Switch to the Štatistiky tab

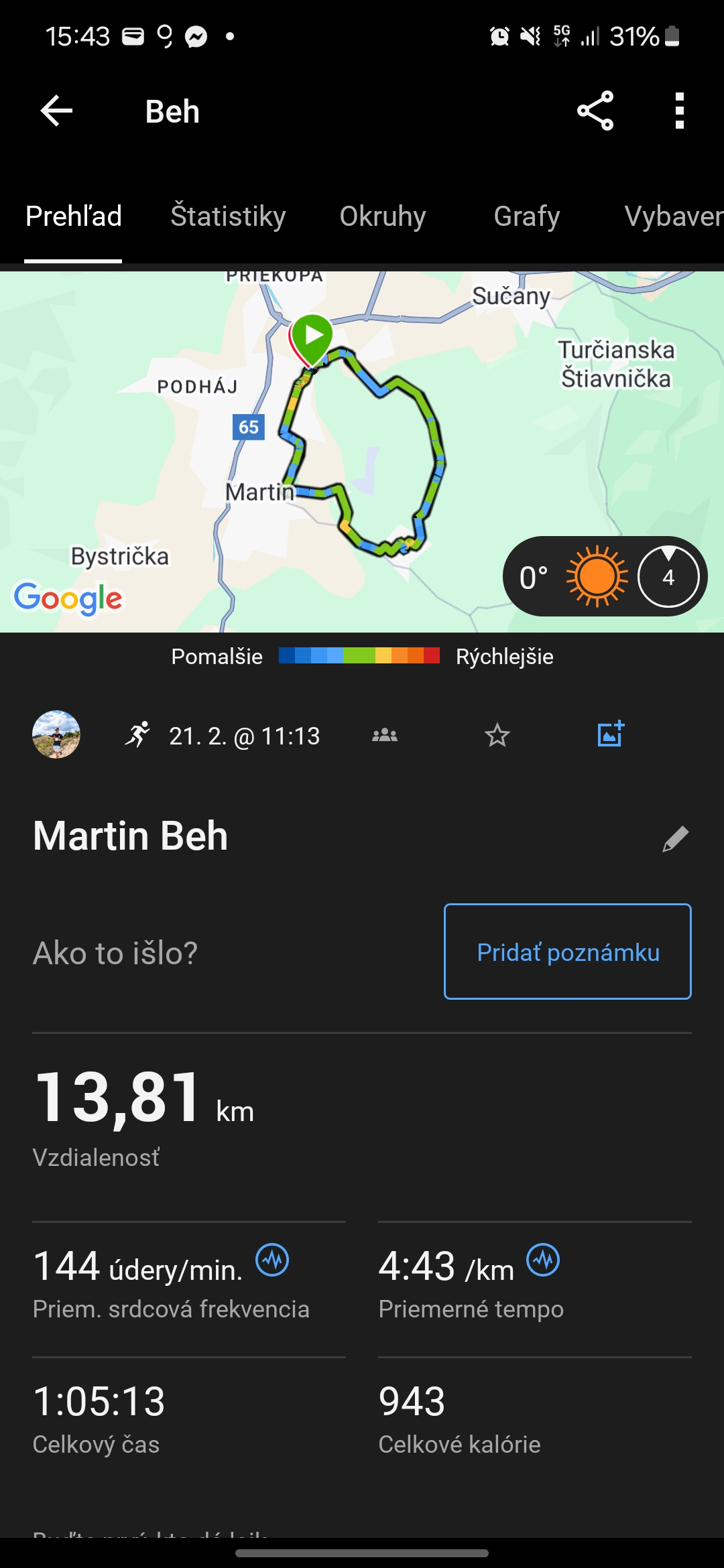pos(228,216)
